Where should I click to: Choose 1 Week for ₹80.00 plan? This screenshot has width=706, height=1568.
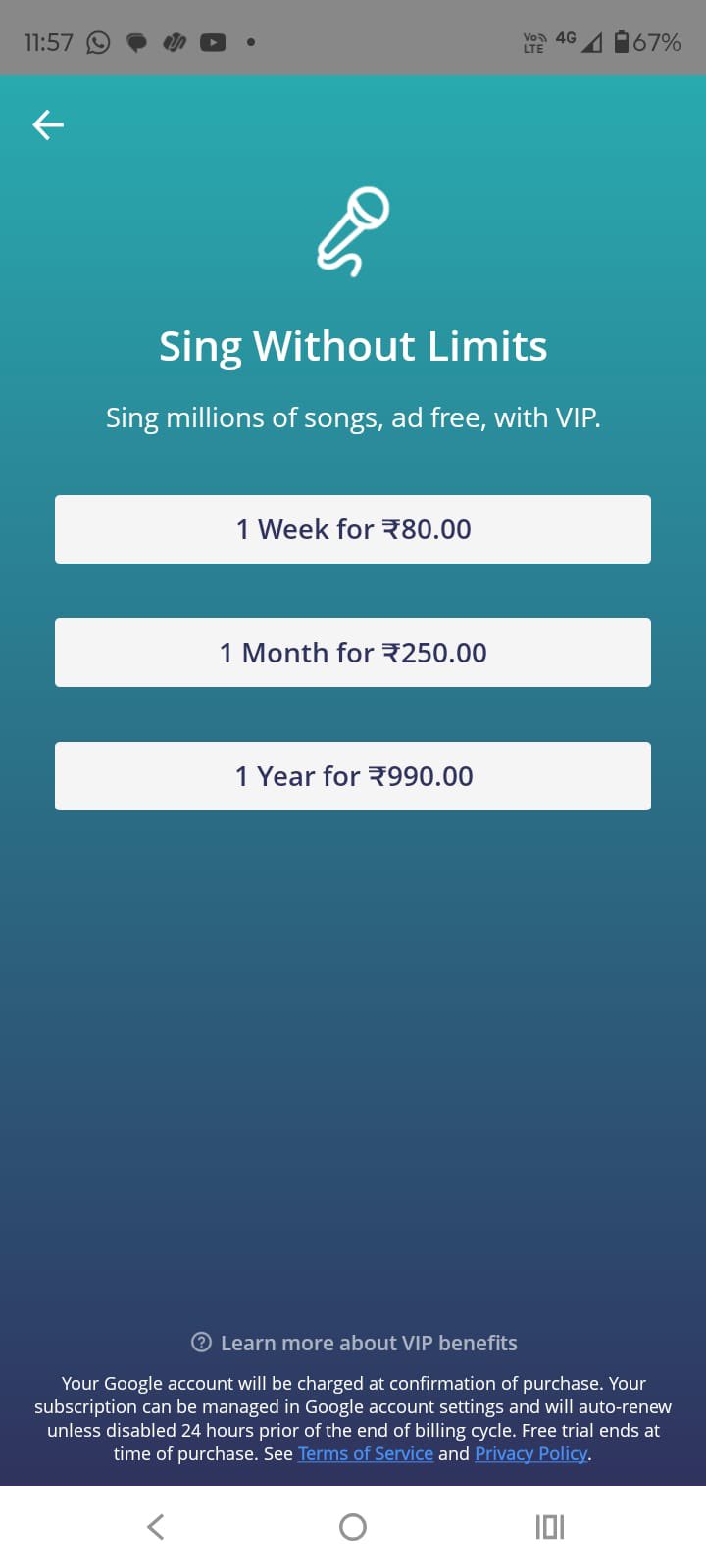[353, 529]
